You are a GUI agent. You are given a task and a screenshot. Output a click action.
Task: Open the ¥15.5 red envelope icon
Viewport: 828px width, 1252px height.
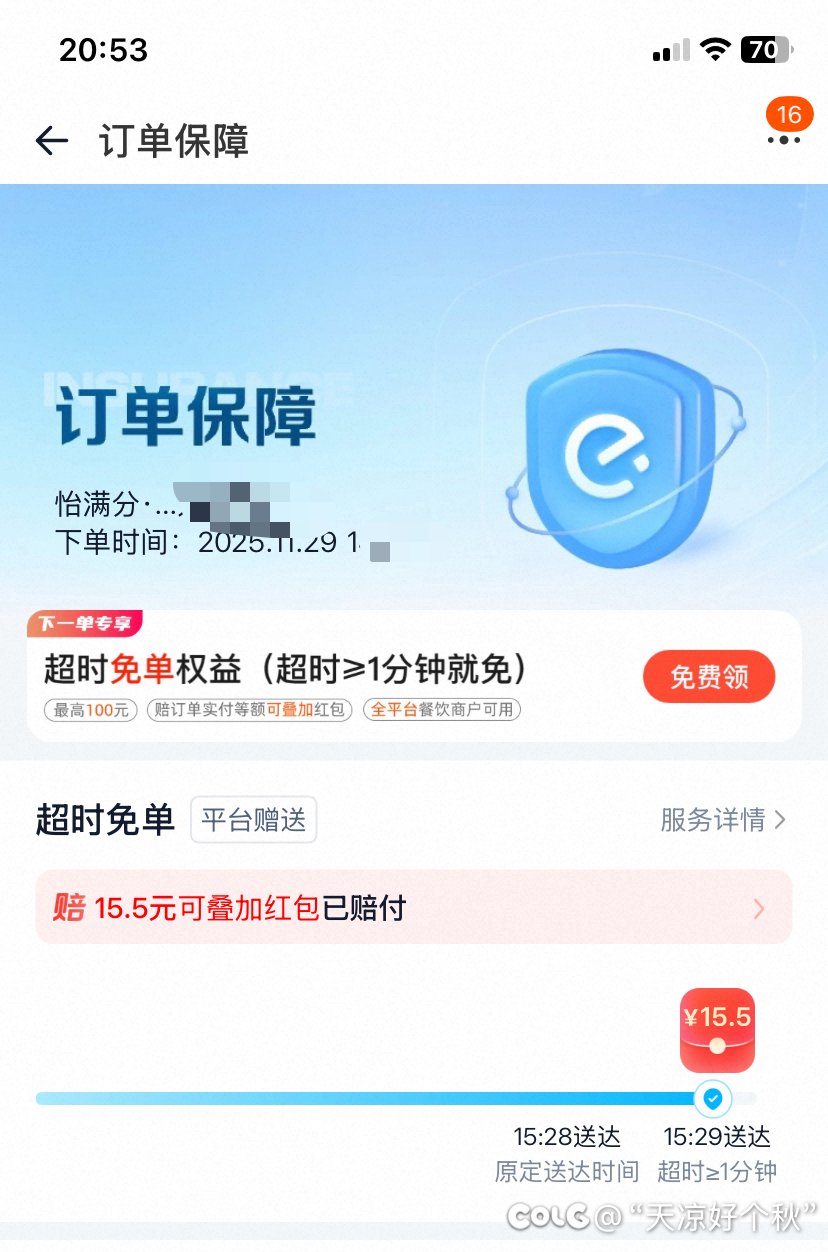pyautogui.click(x=716, y=1030)
